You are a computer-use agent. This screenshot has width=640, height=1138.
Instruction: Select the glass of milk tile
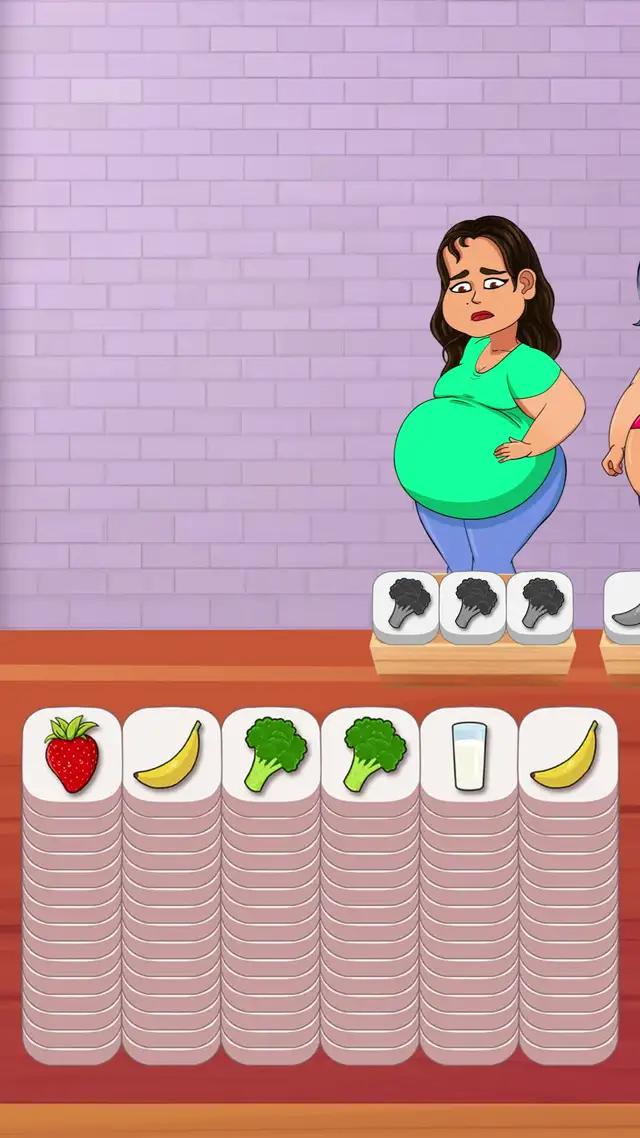click(x=468, y=755)
